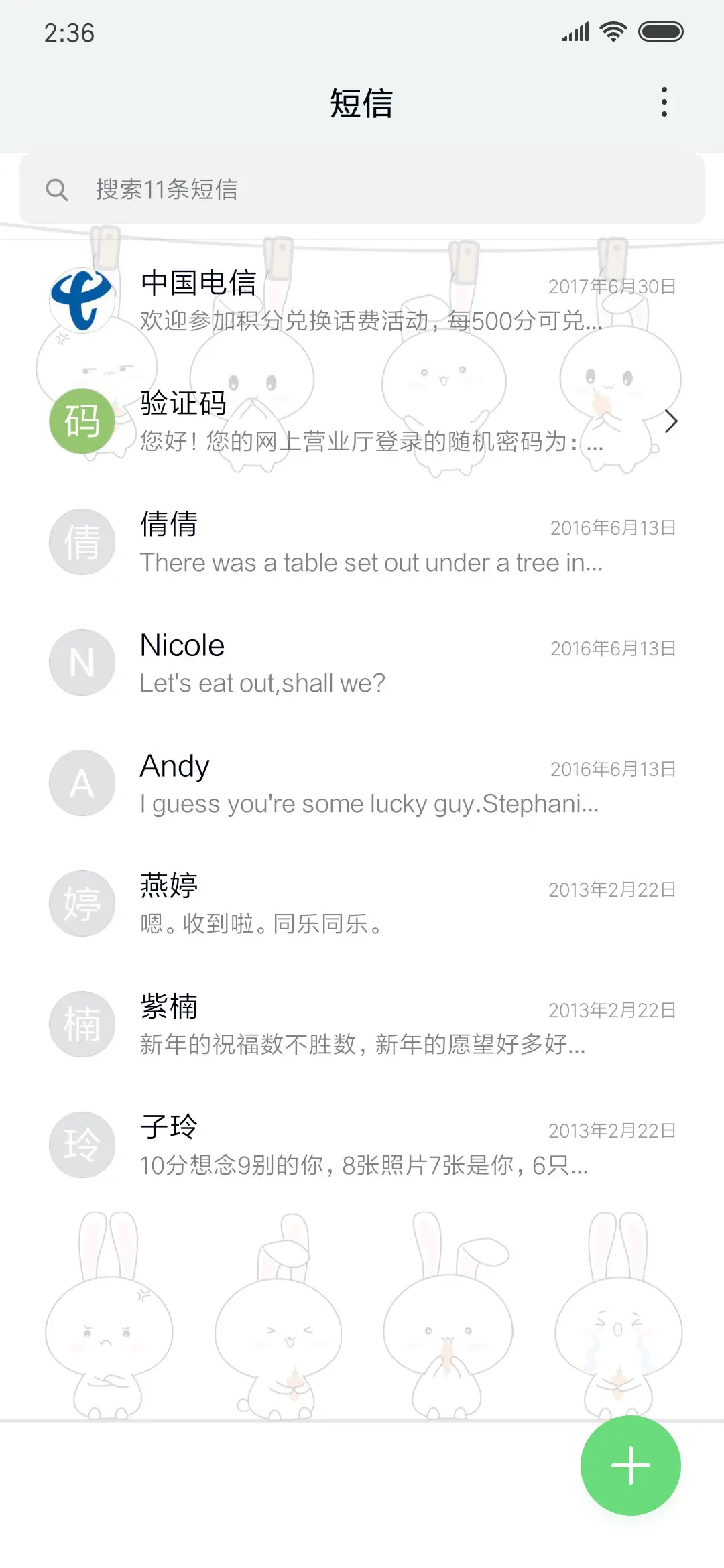Select 燕婷's avatar icon
Screen dimensions: 724x1568
pos(81,903)
